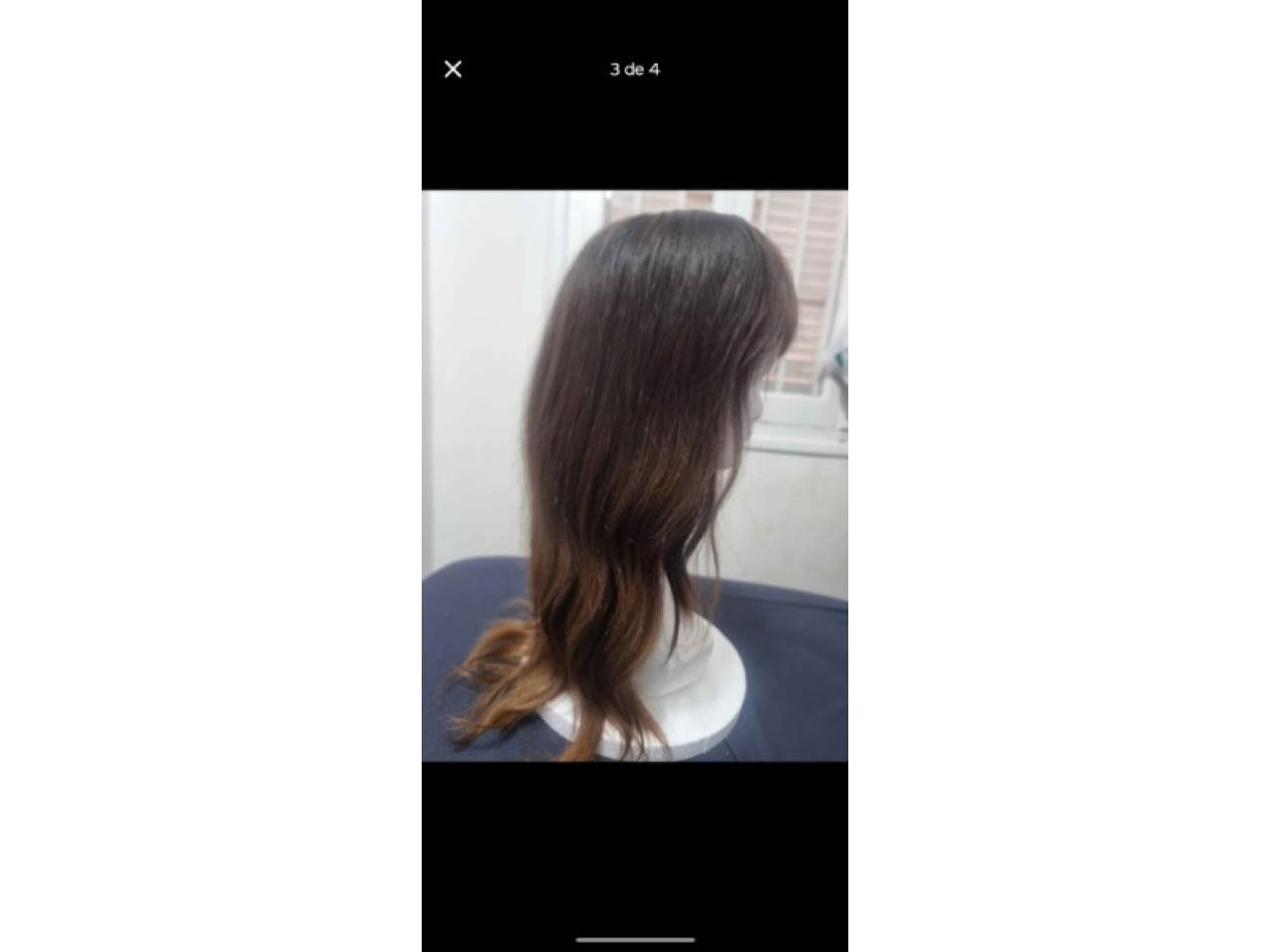This screenshot has width=1270, height=952.
Task: Close the photo viewer
Action: click(453, 69)
